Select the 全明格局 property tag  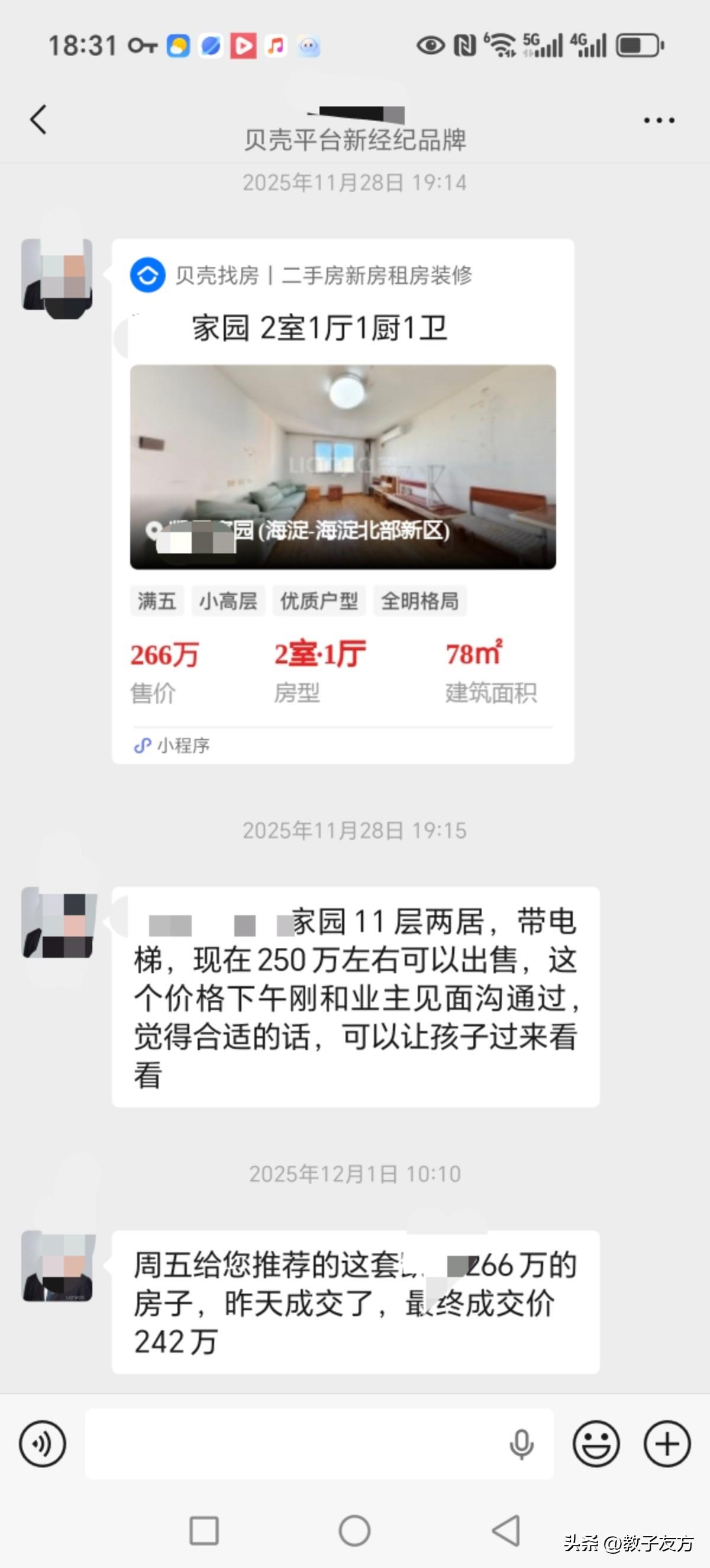point(420,601)
